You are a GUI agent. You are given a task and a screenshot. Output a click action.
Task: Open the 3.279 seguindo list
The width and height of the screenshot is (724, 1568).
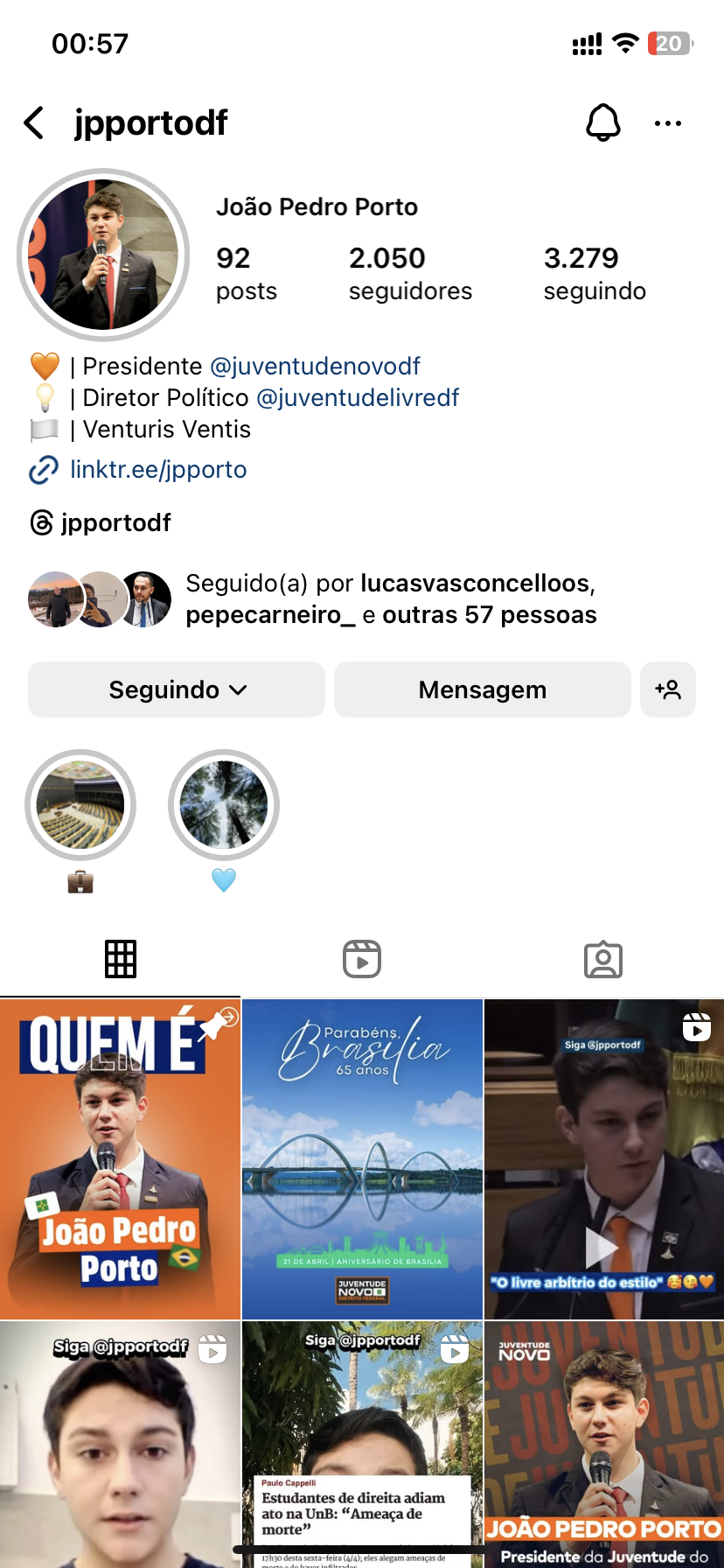pyautogui.click(x=595, y=273)
